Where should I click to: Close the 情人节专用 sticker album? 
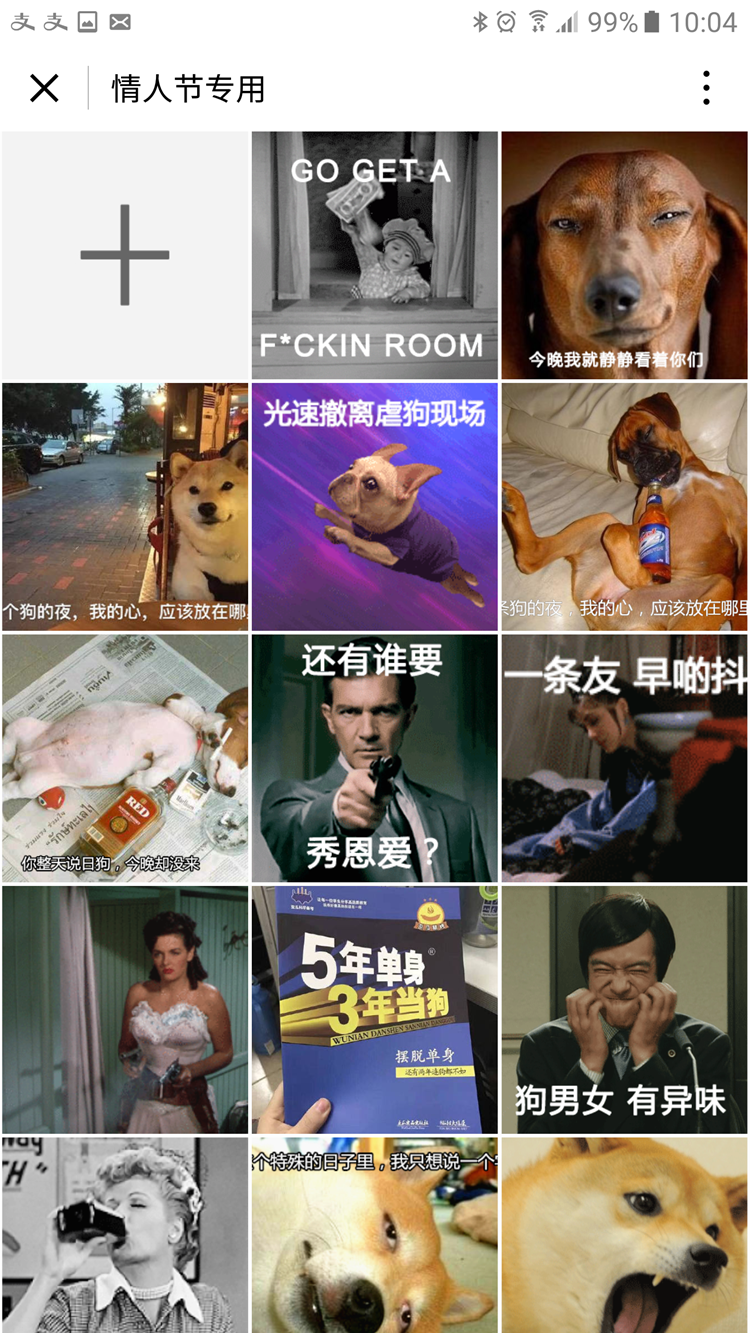tap(45, 88)
